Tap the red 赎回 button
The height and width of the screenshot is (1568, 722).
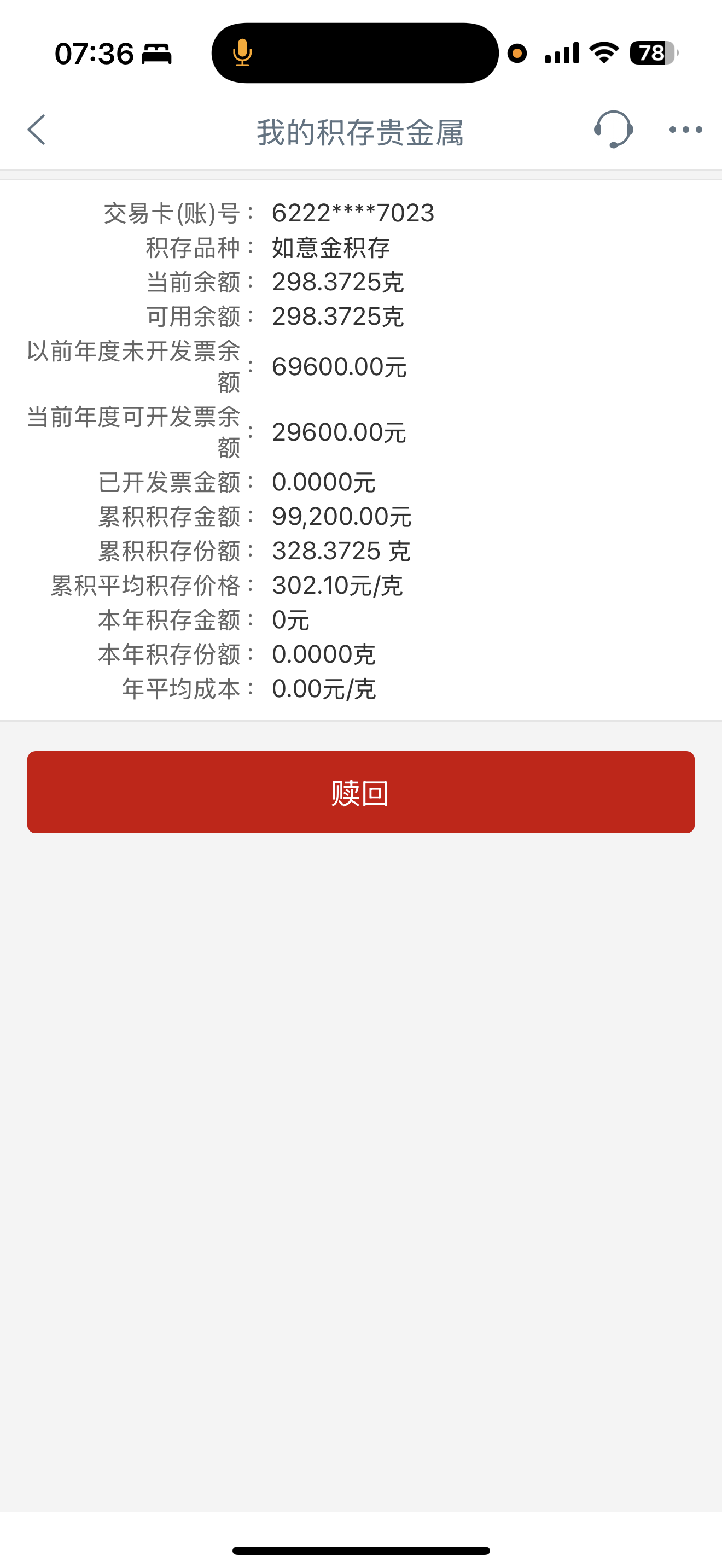pos(360,792)
